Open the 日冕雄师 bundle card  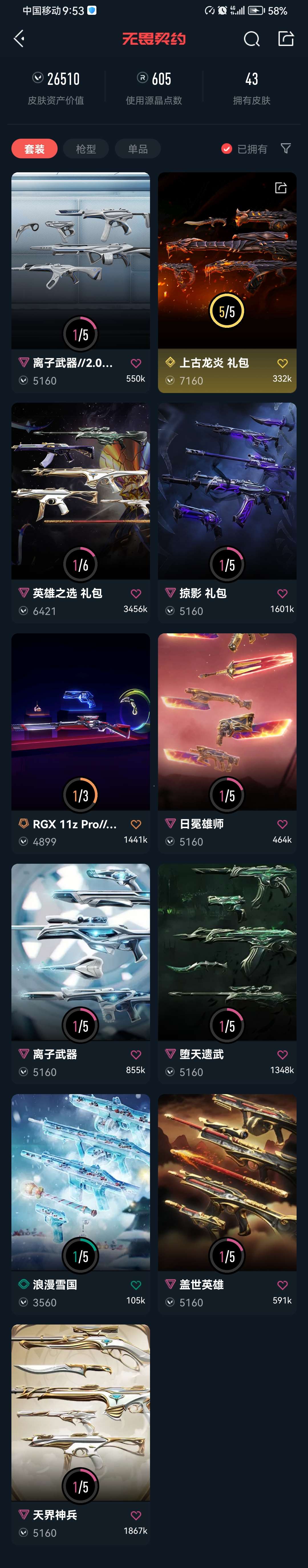coord(227,724)
